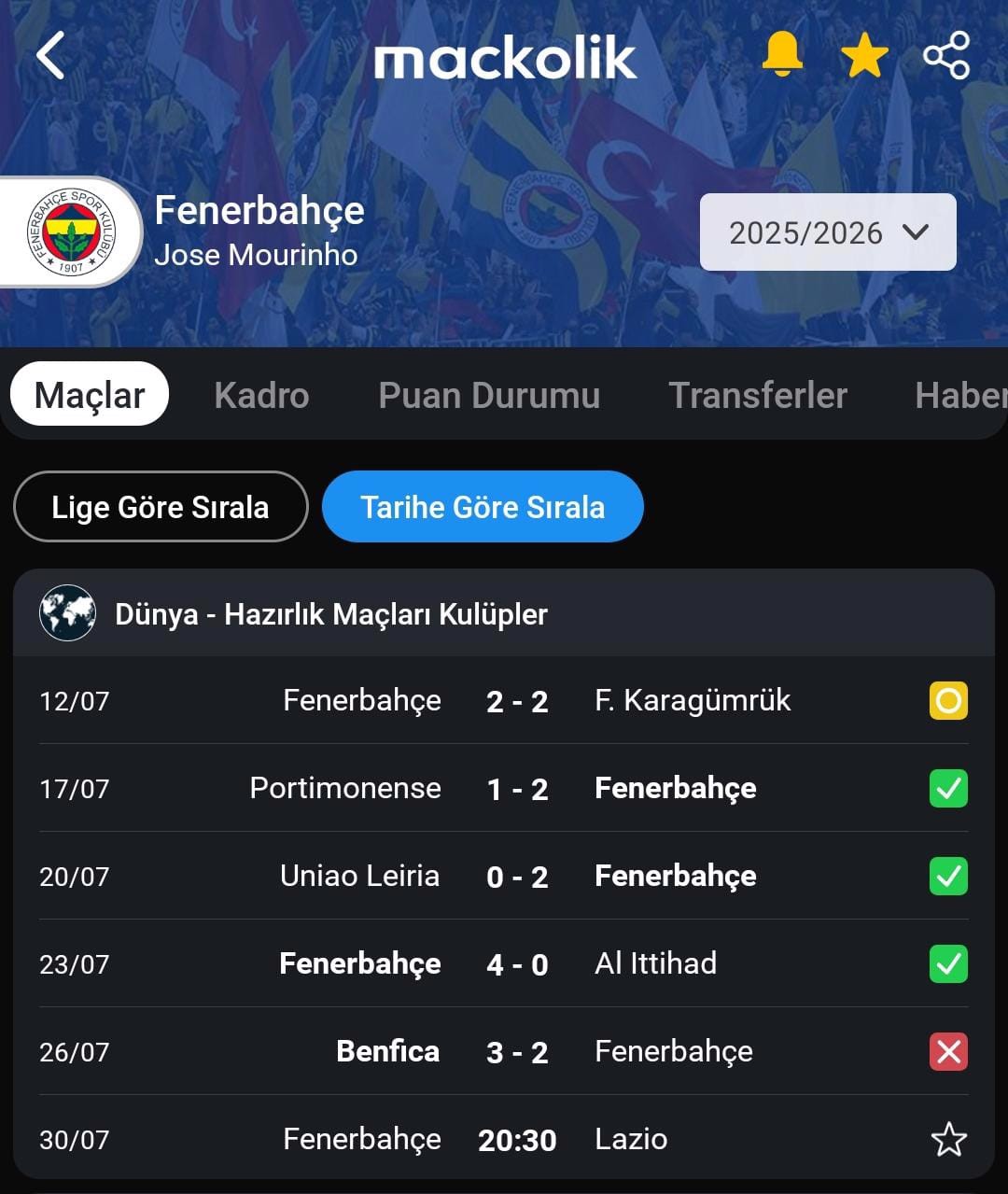Share the Fenerbahçe team page

[946, 55]
